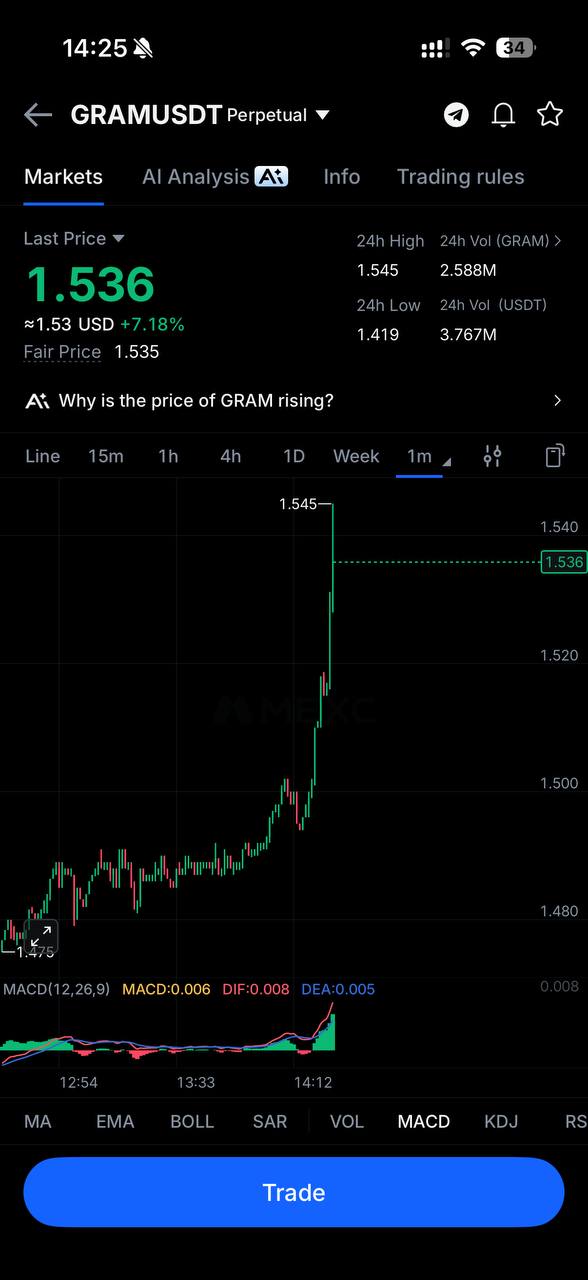Switch to the AI Analysis tab
This screenshot has height=1280, width=588.
click(x=214, y=177)
